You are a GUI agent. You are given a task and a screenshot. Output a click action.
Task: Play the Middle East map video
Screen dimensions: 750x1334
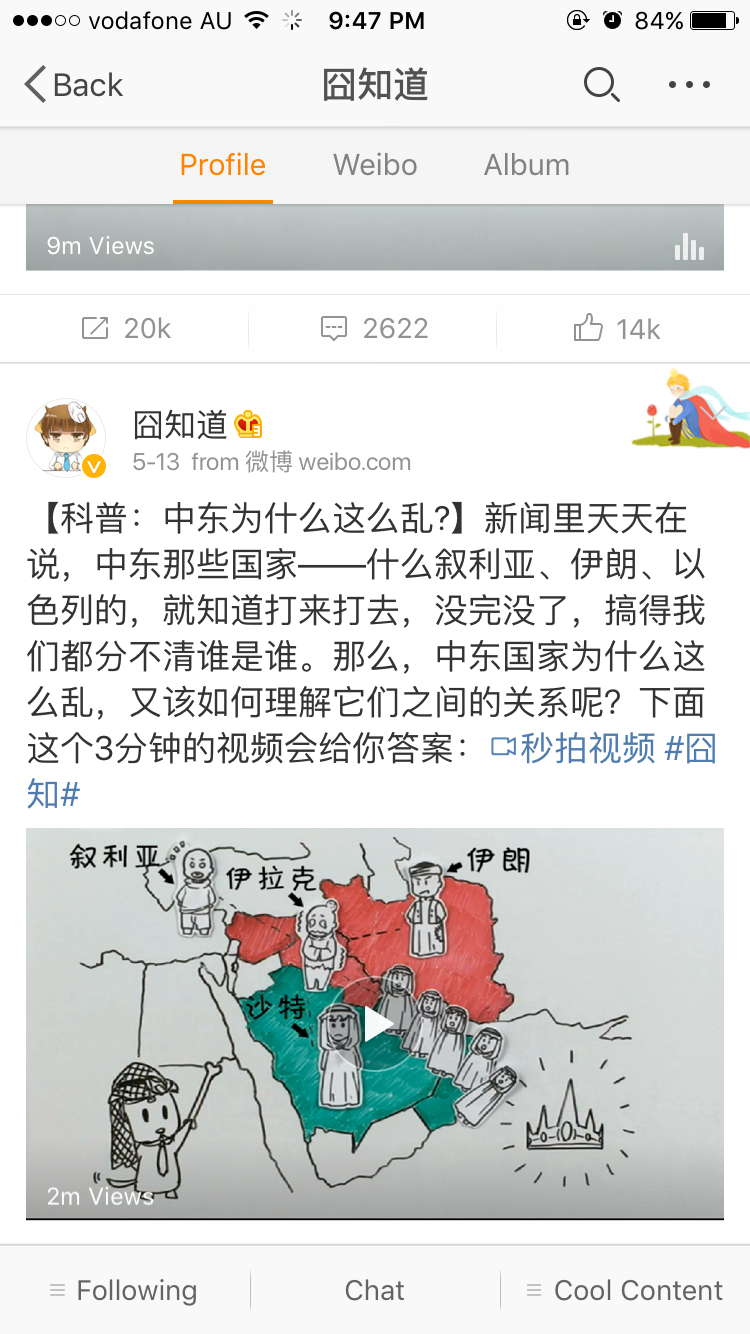coord(375,1024)
